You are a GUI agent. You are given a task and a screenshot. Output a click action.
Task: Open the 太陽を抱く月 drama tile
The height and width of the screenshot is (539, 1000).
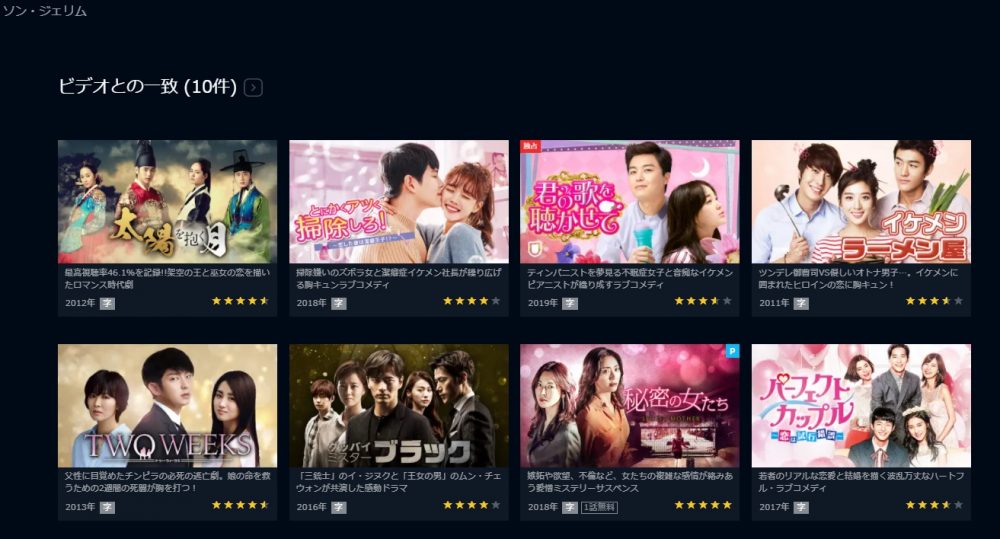(x=167, y=201)
